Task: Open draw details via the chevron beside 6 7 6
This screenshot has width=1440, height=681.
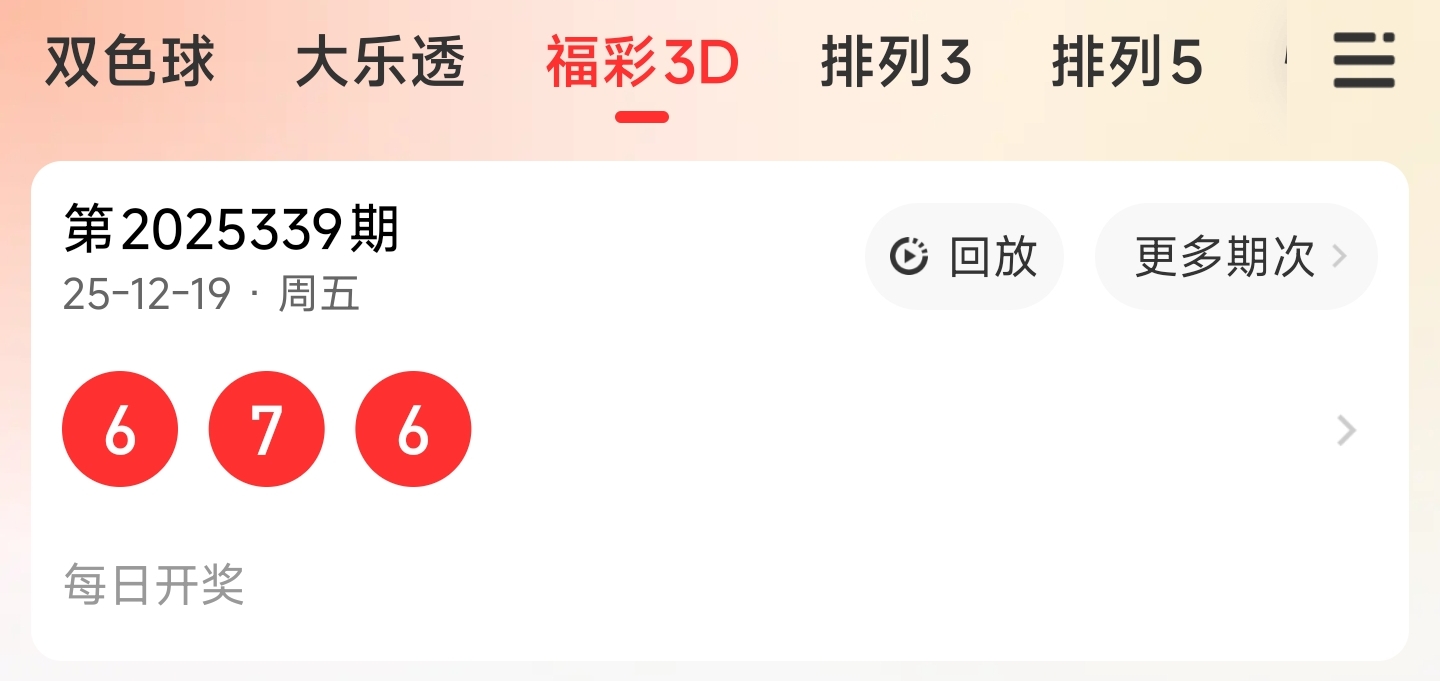Action: tap(1347, 431)
